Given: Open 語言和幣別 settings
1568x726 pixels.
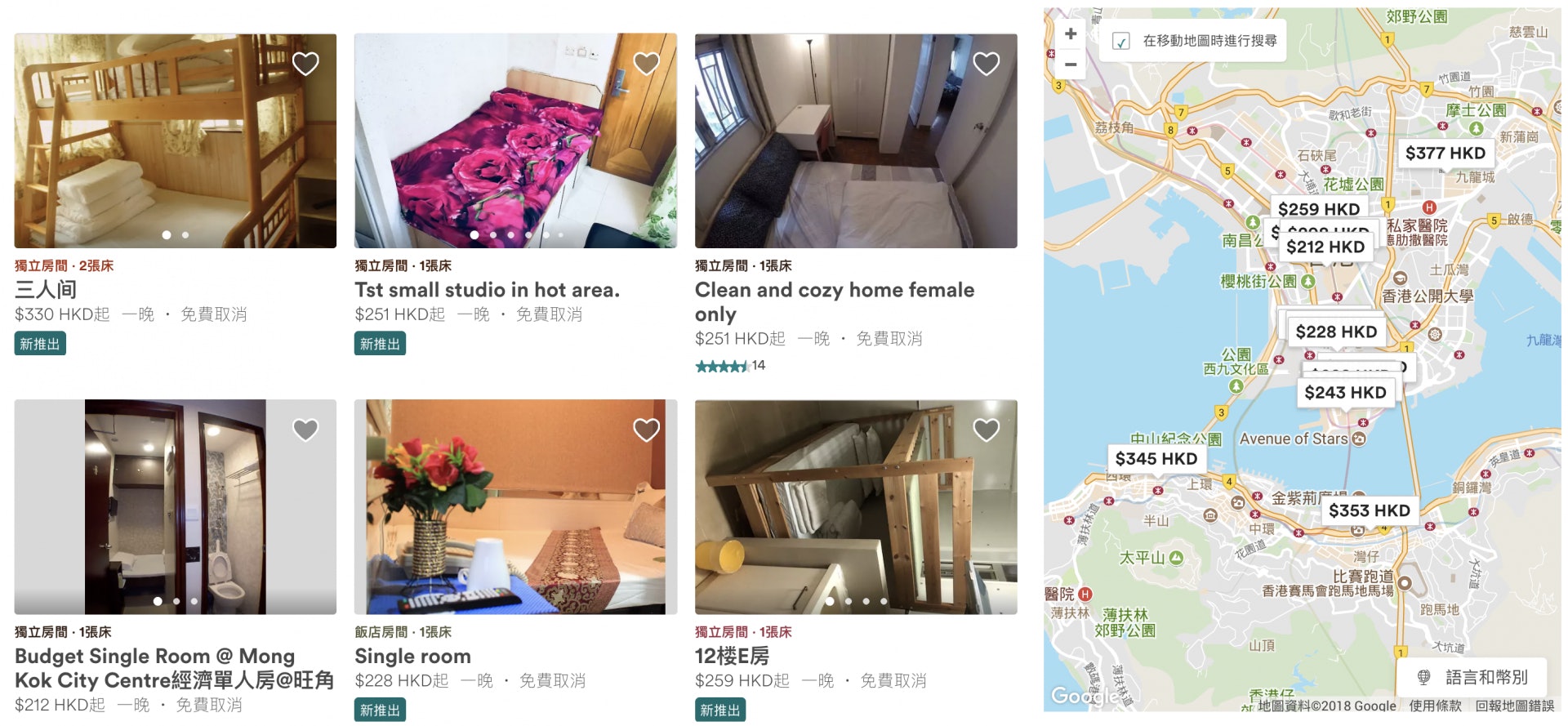Looking at the screenshot, I should (x=1472, y=677).
